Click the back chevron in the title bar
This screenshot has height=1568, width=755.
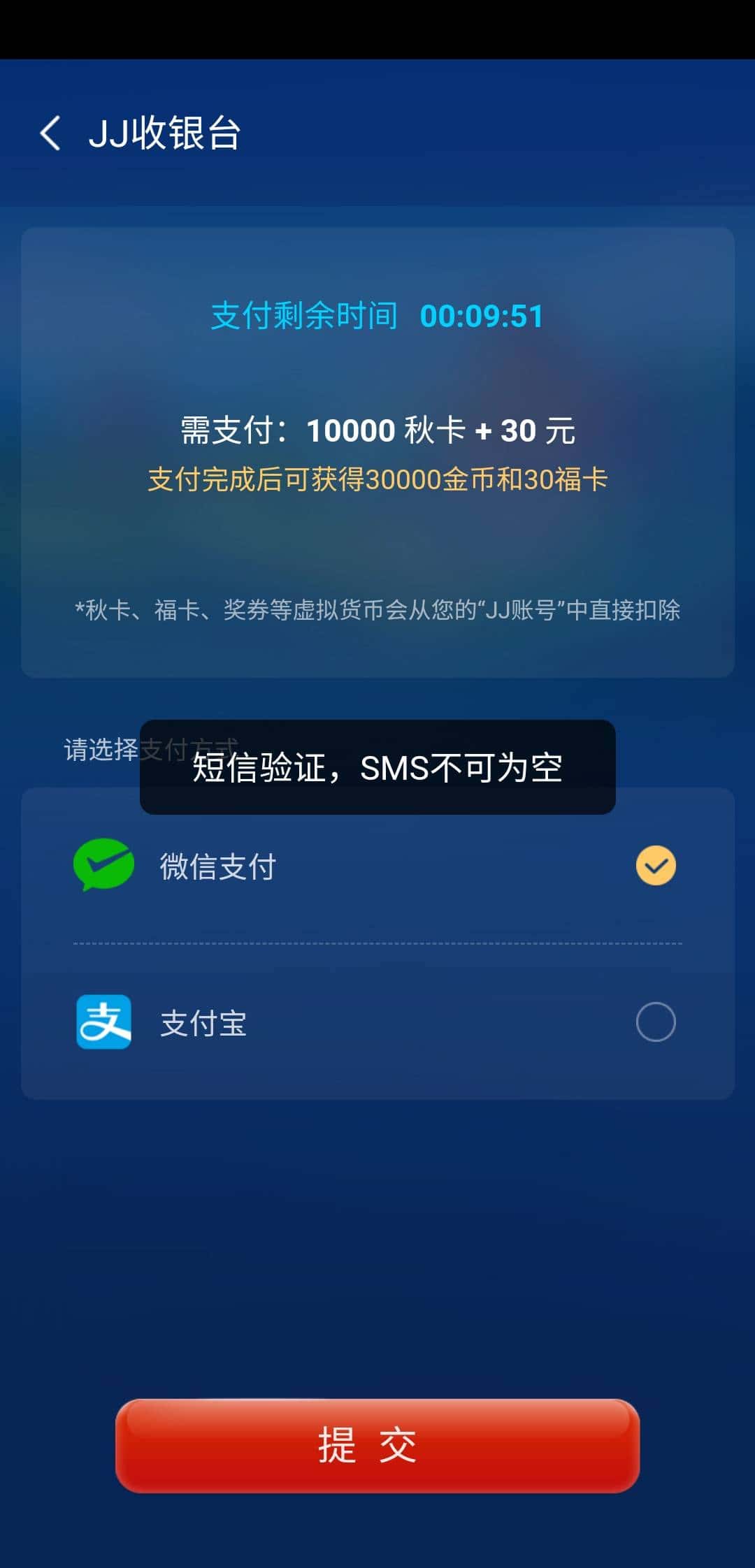(x=50, y=133)
